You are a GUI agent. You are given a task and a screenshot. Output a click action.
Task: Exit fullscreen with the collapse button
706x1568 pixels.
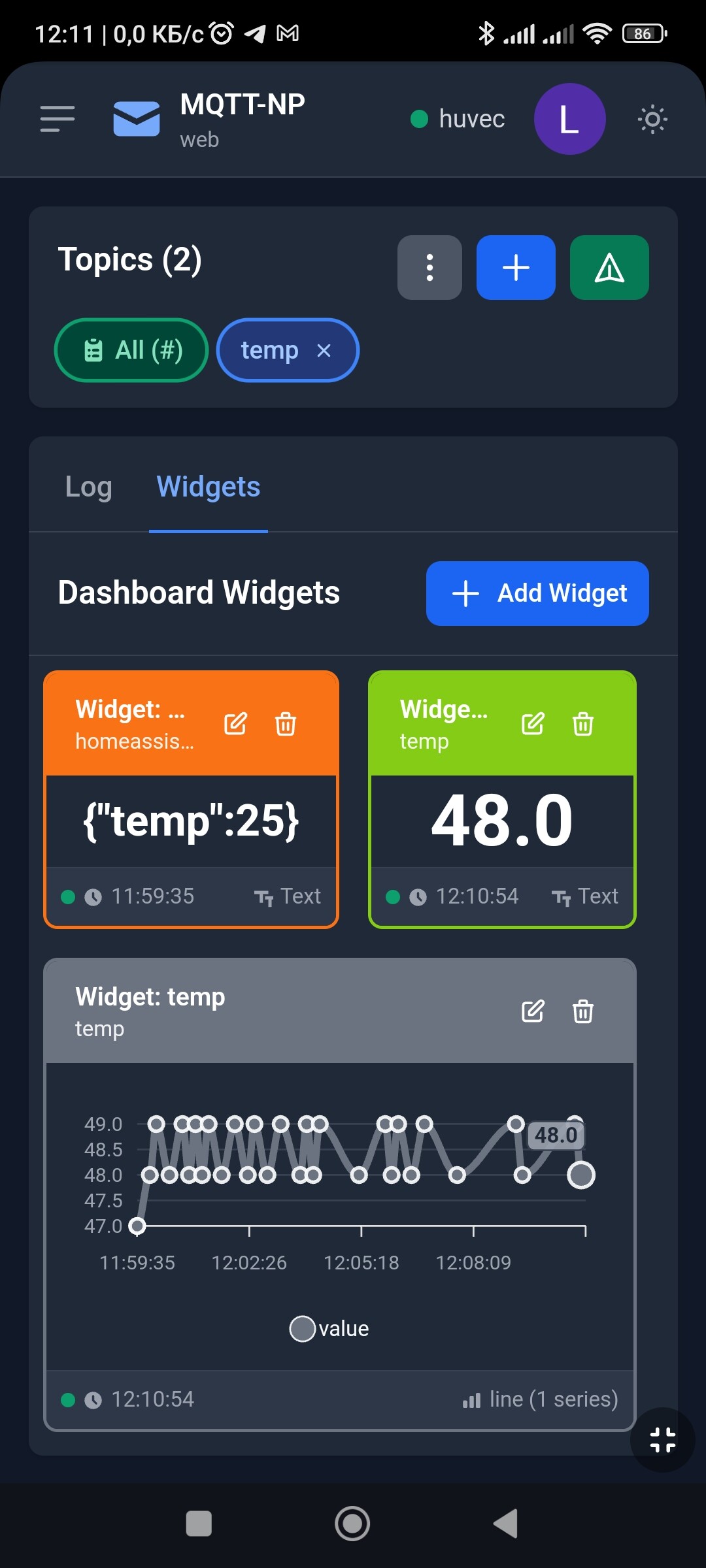click(662, 1440)
